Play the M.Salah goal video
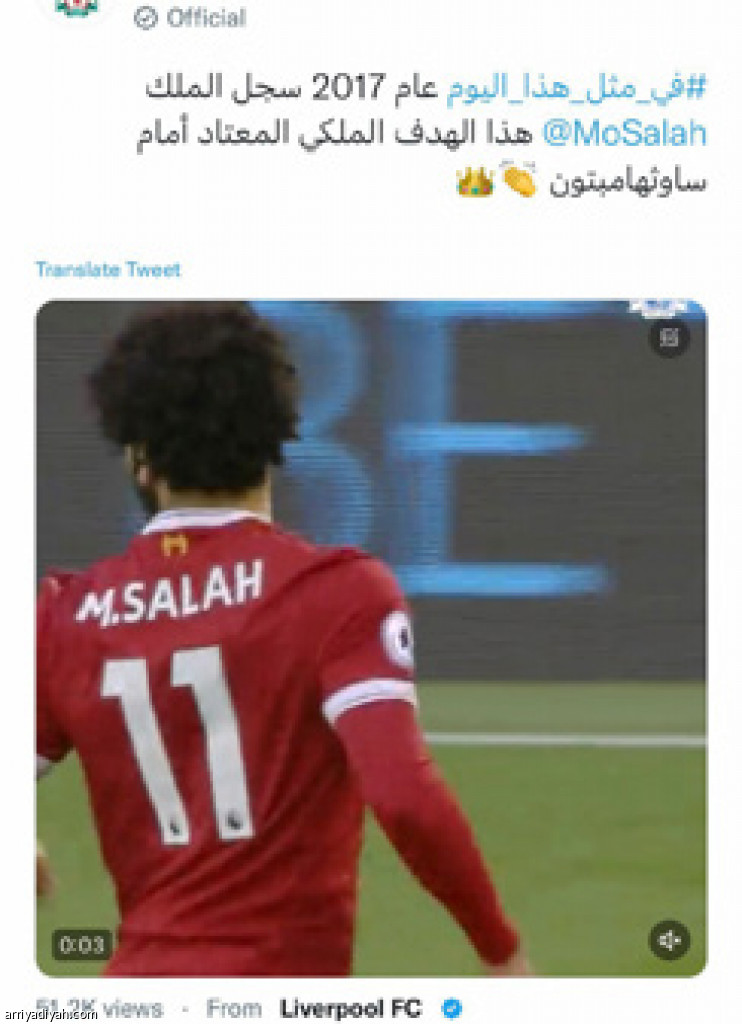742x1024 pixels. tap(371, 638)
